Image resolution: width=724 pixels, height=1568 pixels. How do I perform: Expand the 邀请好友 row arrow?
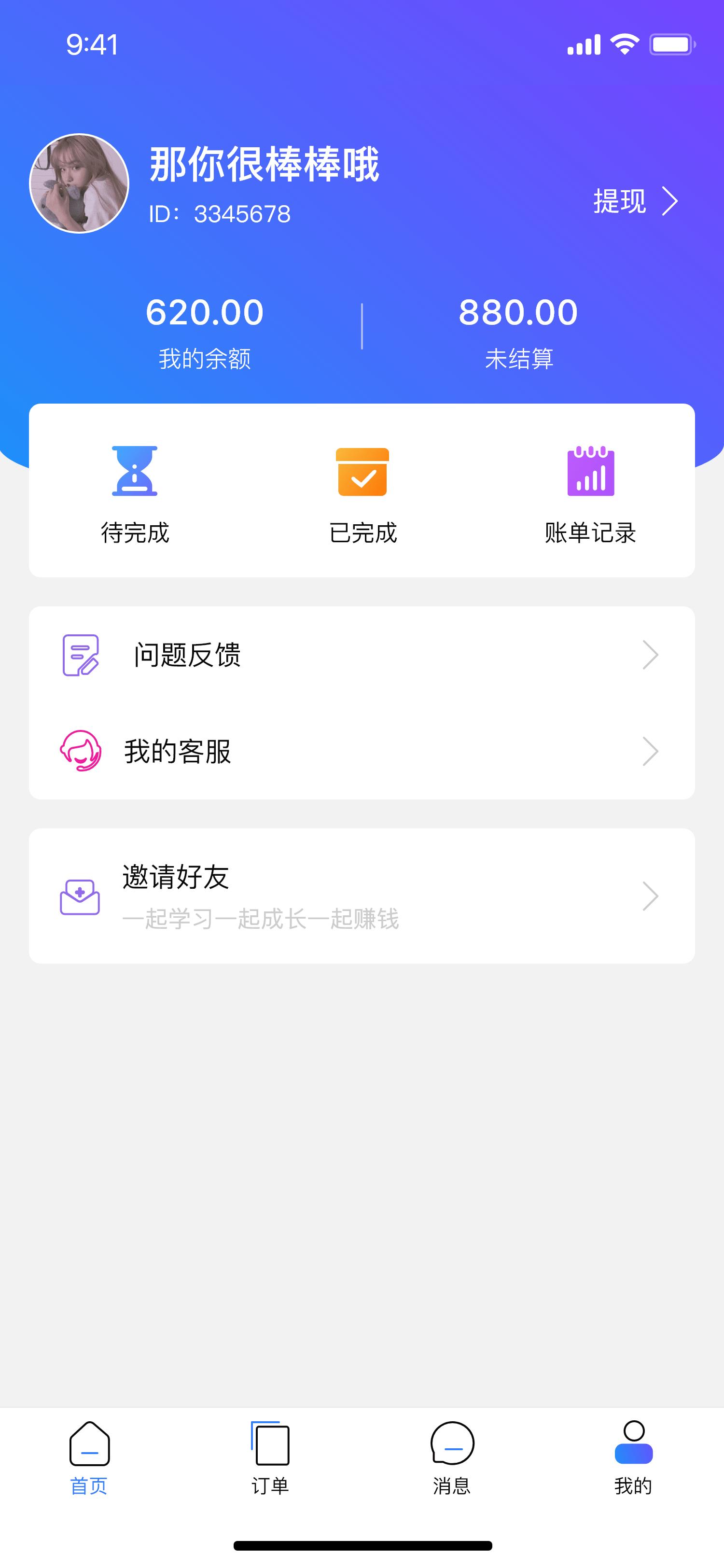pyautogui.click(x=650, y=896)
